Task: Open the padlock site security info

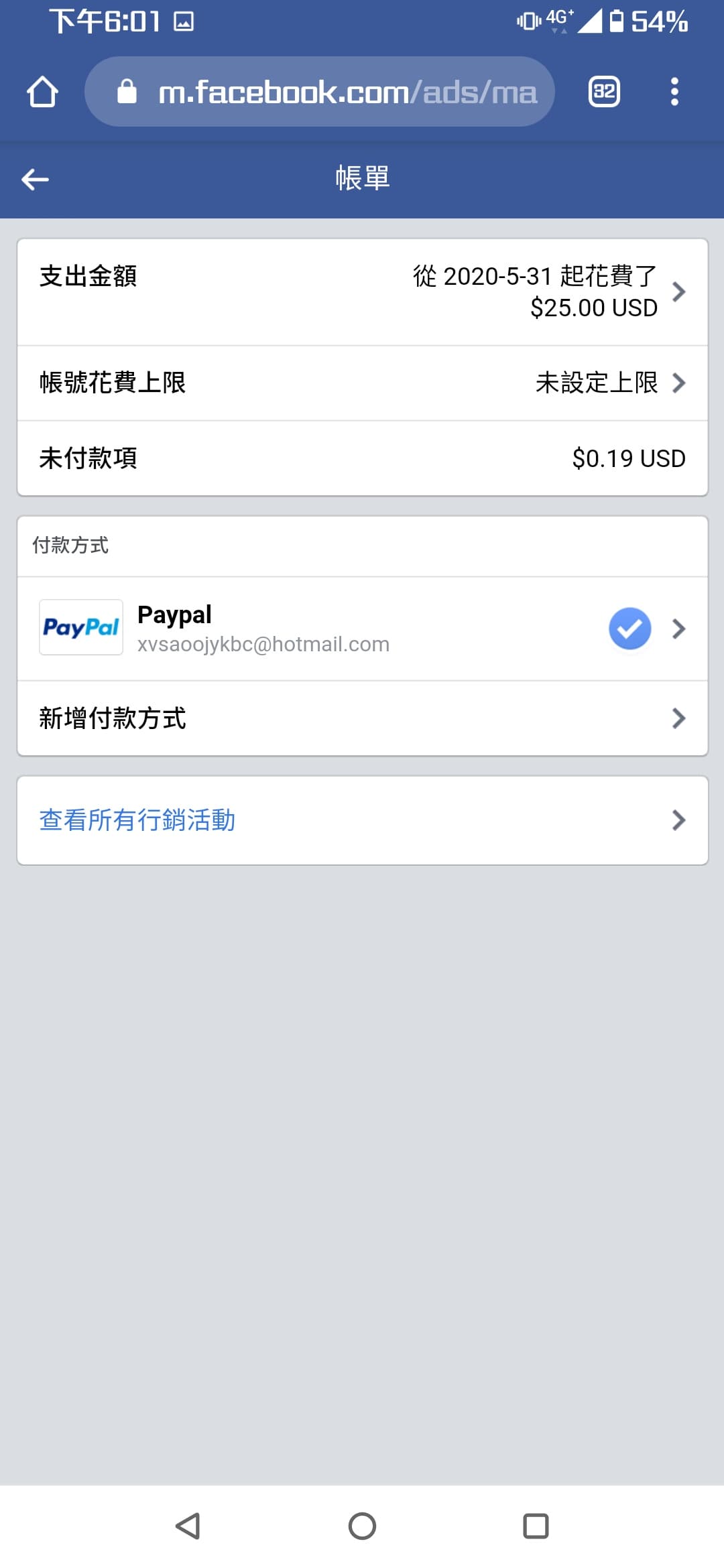Action: (x=127, y=92)
